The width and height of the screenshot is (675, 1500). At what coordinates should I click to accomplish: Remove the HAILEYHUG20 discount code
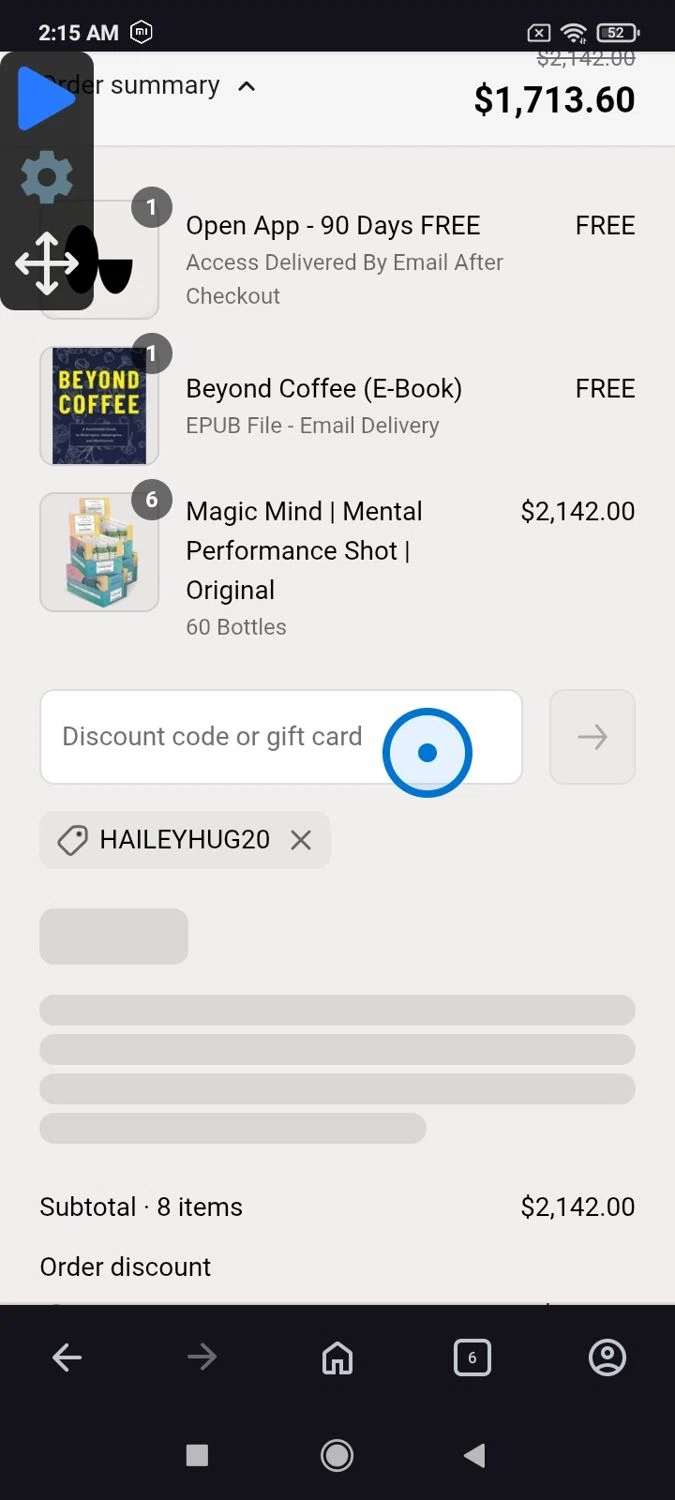click(301, 840)
